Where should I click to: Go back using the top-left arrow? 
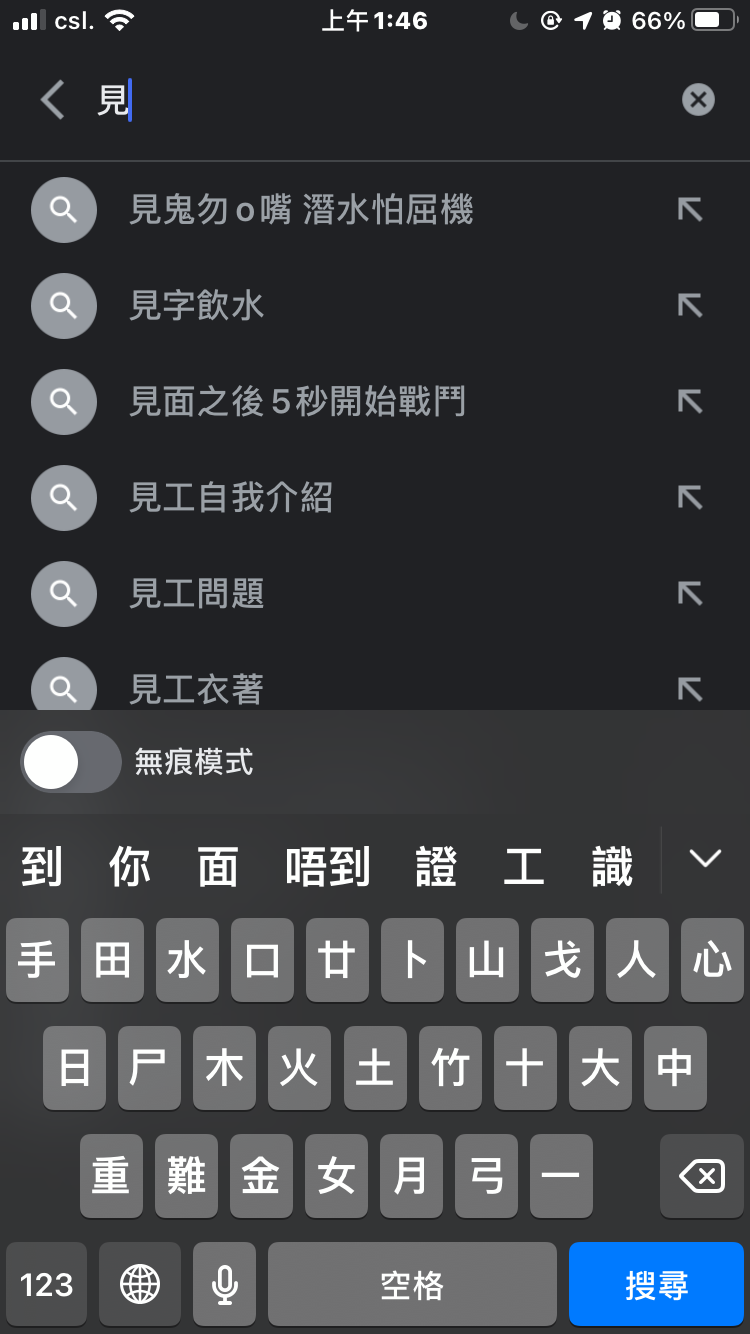click(x=52, y=100)
